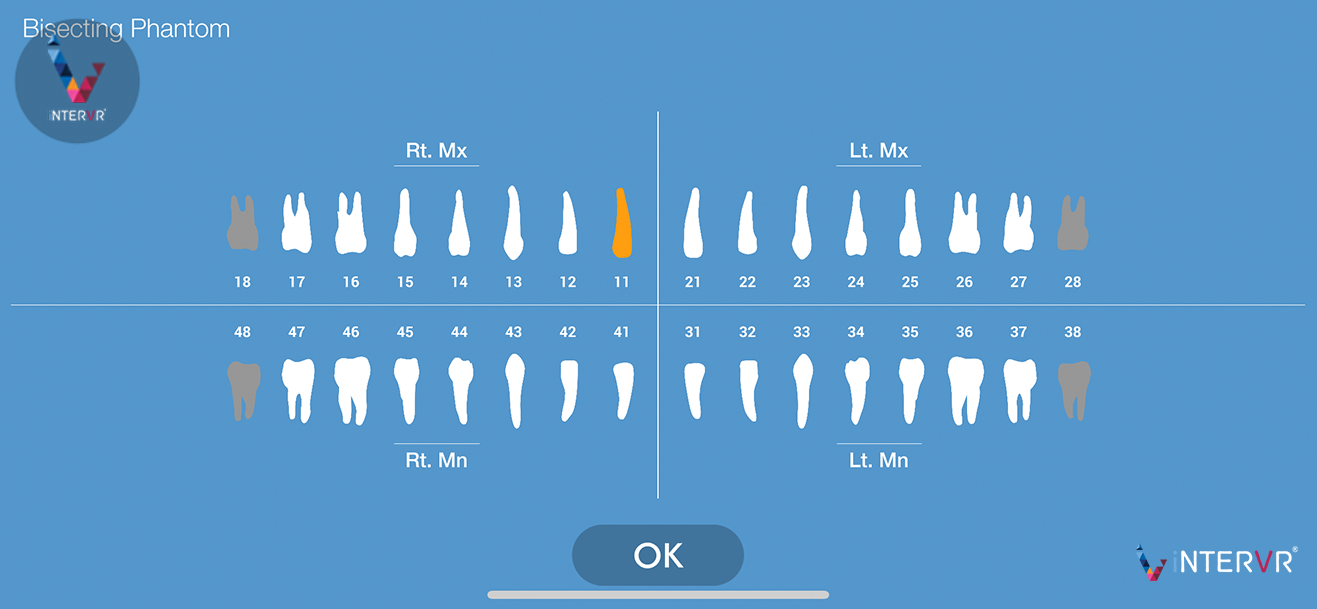This screenshot has height=609, width=1317.
Task: Select upper left canine 23
Action: click(x=800, y=223)
